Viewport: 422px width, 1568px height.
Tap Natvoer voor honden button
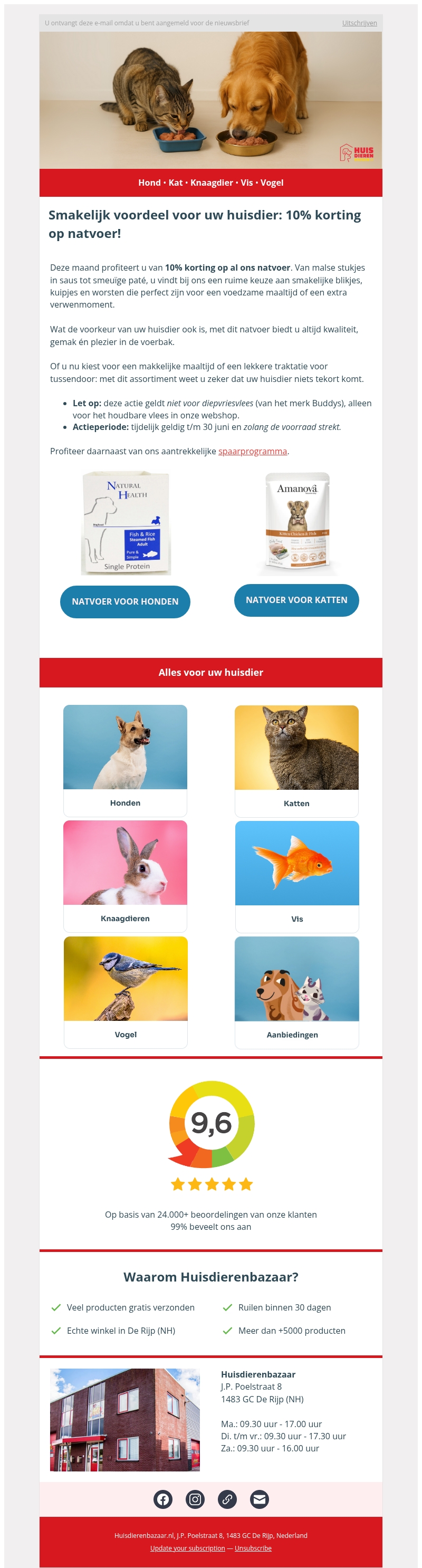coord(125,601)
